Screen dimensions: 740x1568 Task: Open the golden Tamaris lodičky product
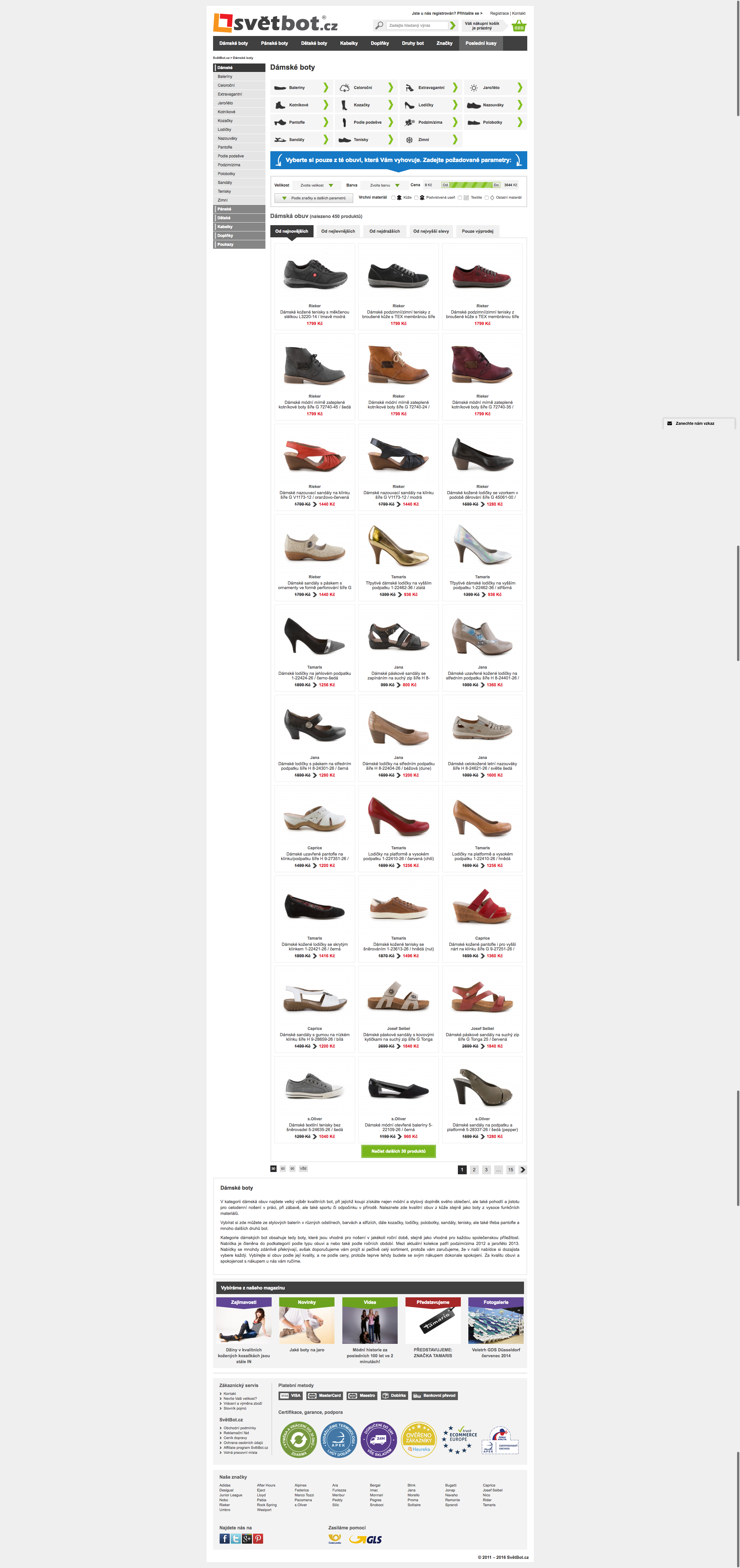pyautogui.click(x=399, y=558)
